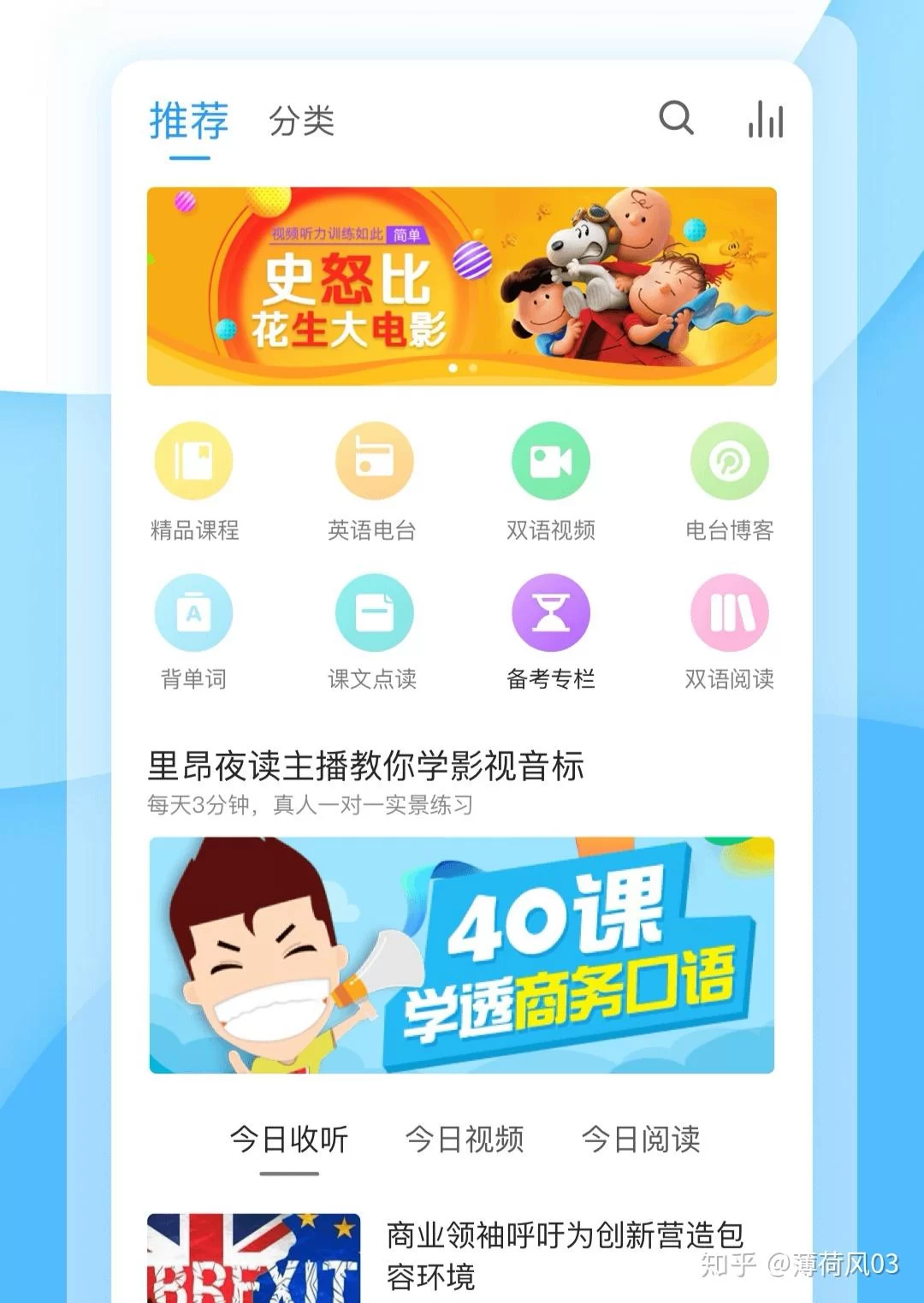924x1303 pixels.
Task: Open the now-playing bars icon
Action: [765, 119]
